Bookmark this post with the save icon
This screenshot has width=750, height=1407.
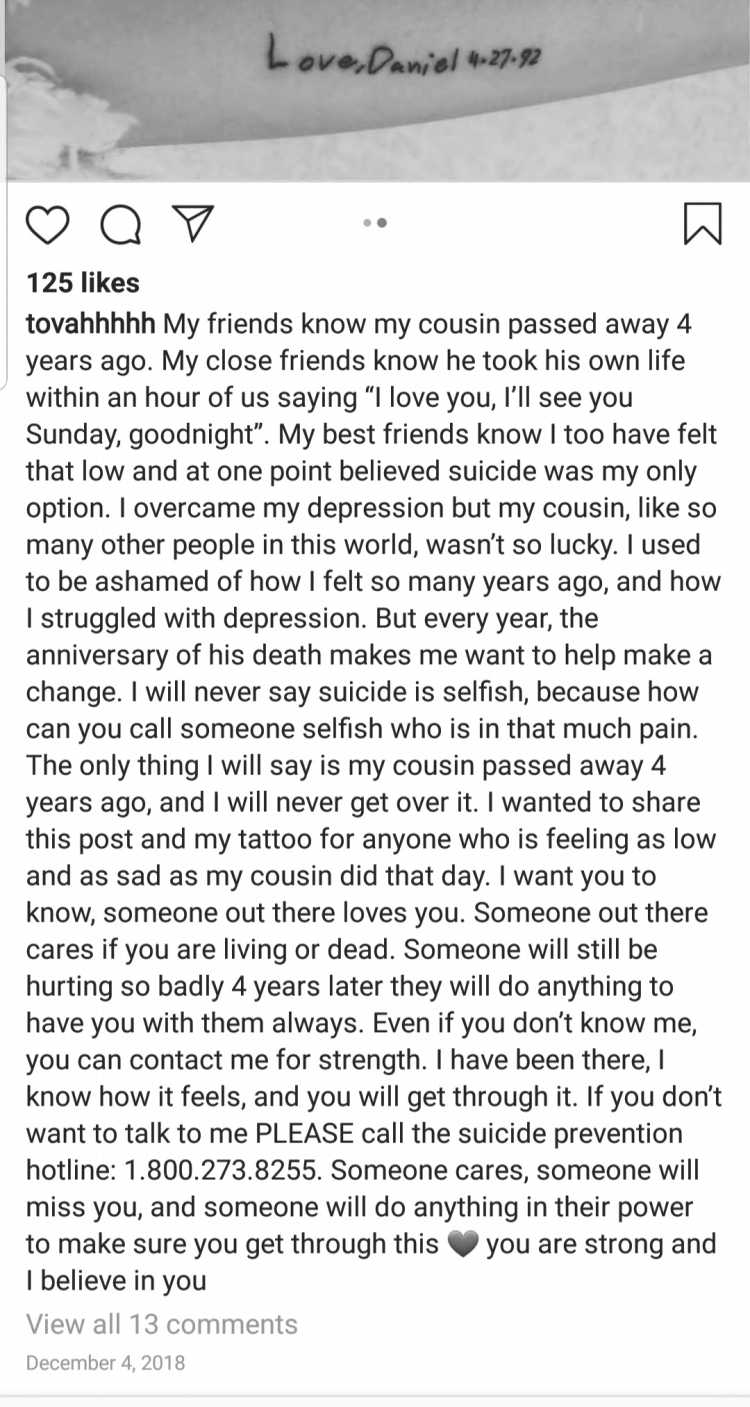[702, 224]
